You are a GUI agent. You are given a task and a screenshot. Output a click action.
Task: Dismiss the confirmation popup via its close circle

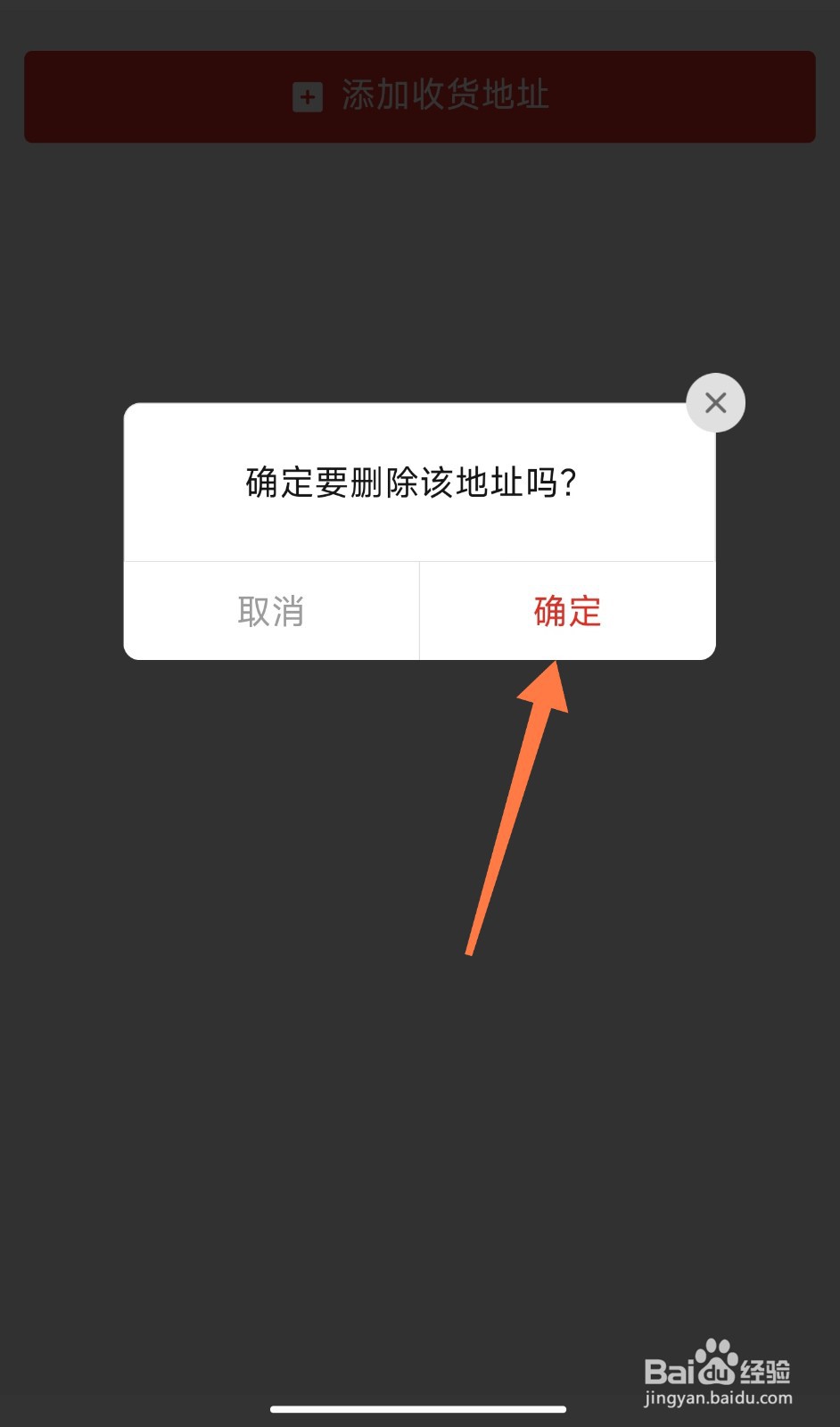pyautogui.click(x=715, y=402)
